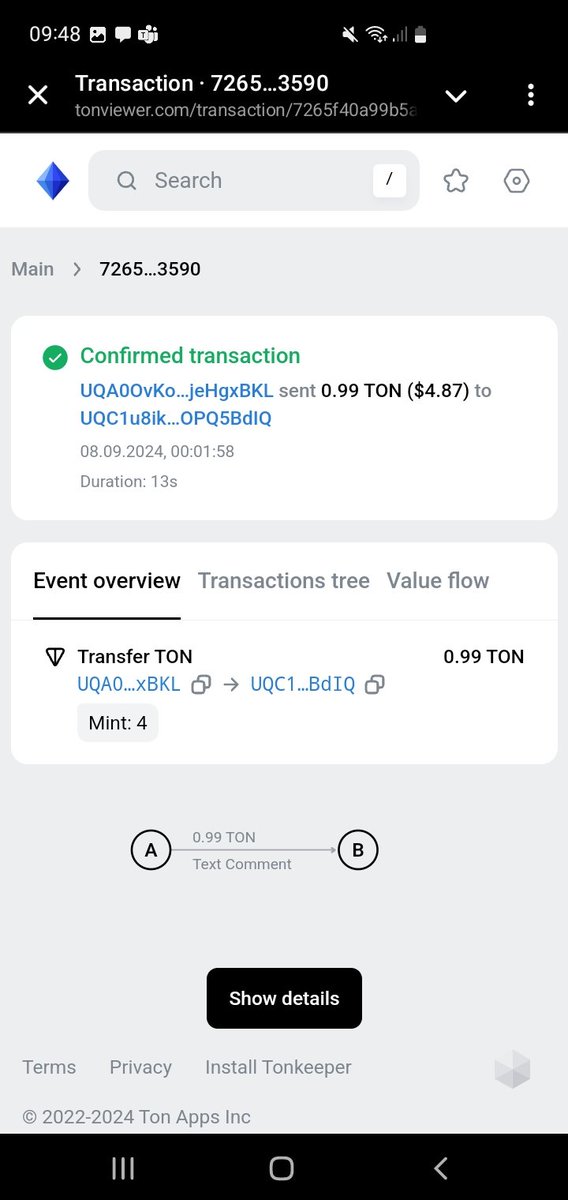Select the Event overview tab
Image resolution: width=568 pixels, height=1200 pixels.
click(x=107, y=580)
